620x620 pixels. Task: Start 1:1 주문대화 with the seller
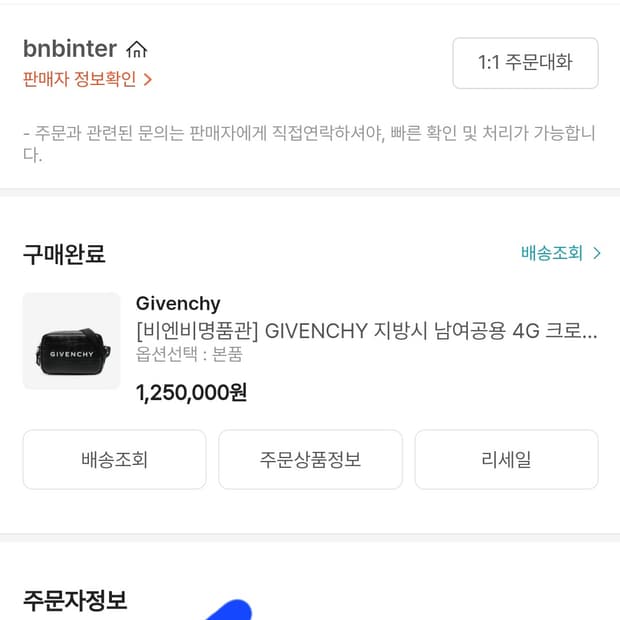[x=525, y=63]
